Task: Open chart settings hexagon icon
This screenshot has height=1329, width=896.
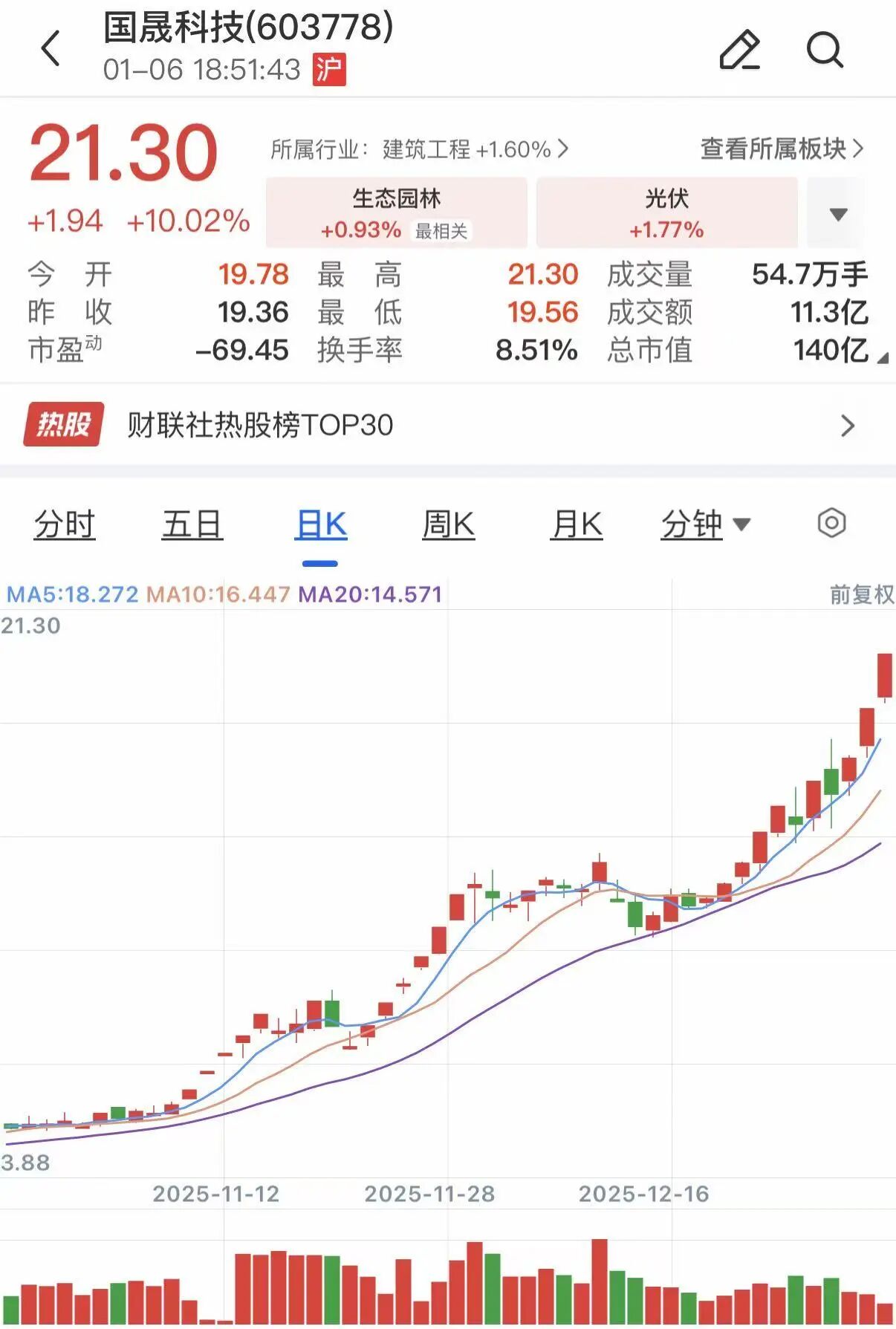Action: (831, 523)
